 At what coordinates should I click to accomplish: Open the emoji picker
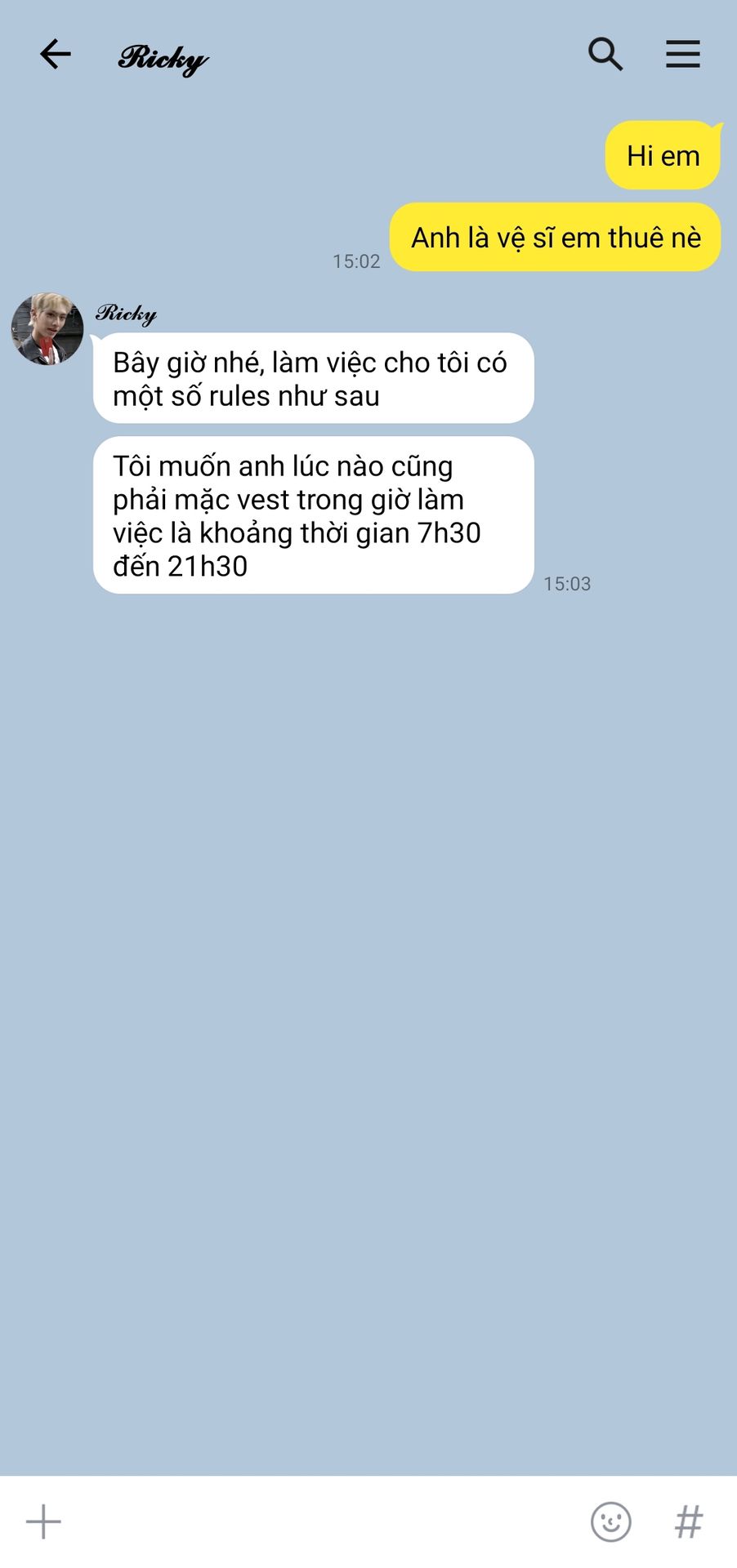(610, 1522)
